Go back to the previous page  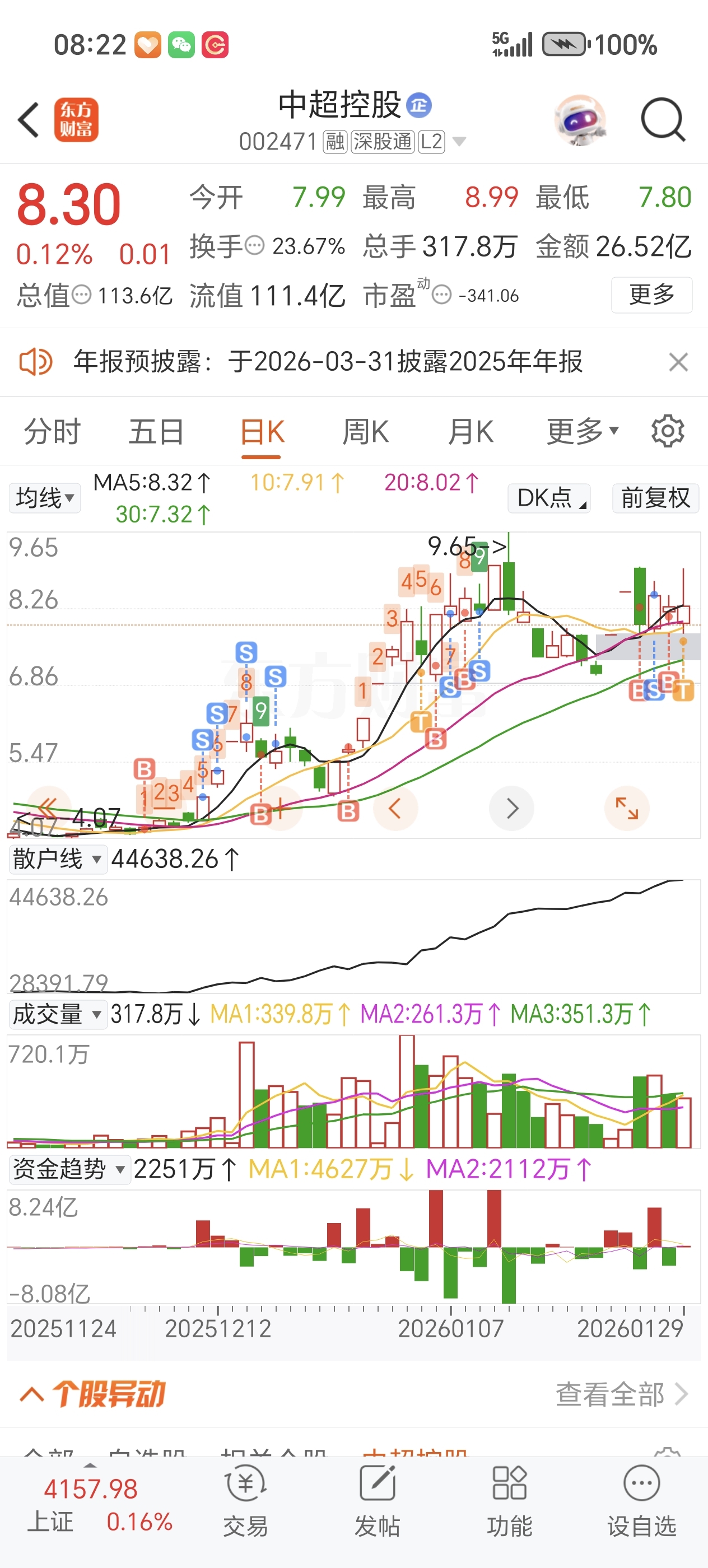pyautogui.click(x=29, y=120)
